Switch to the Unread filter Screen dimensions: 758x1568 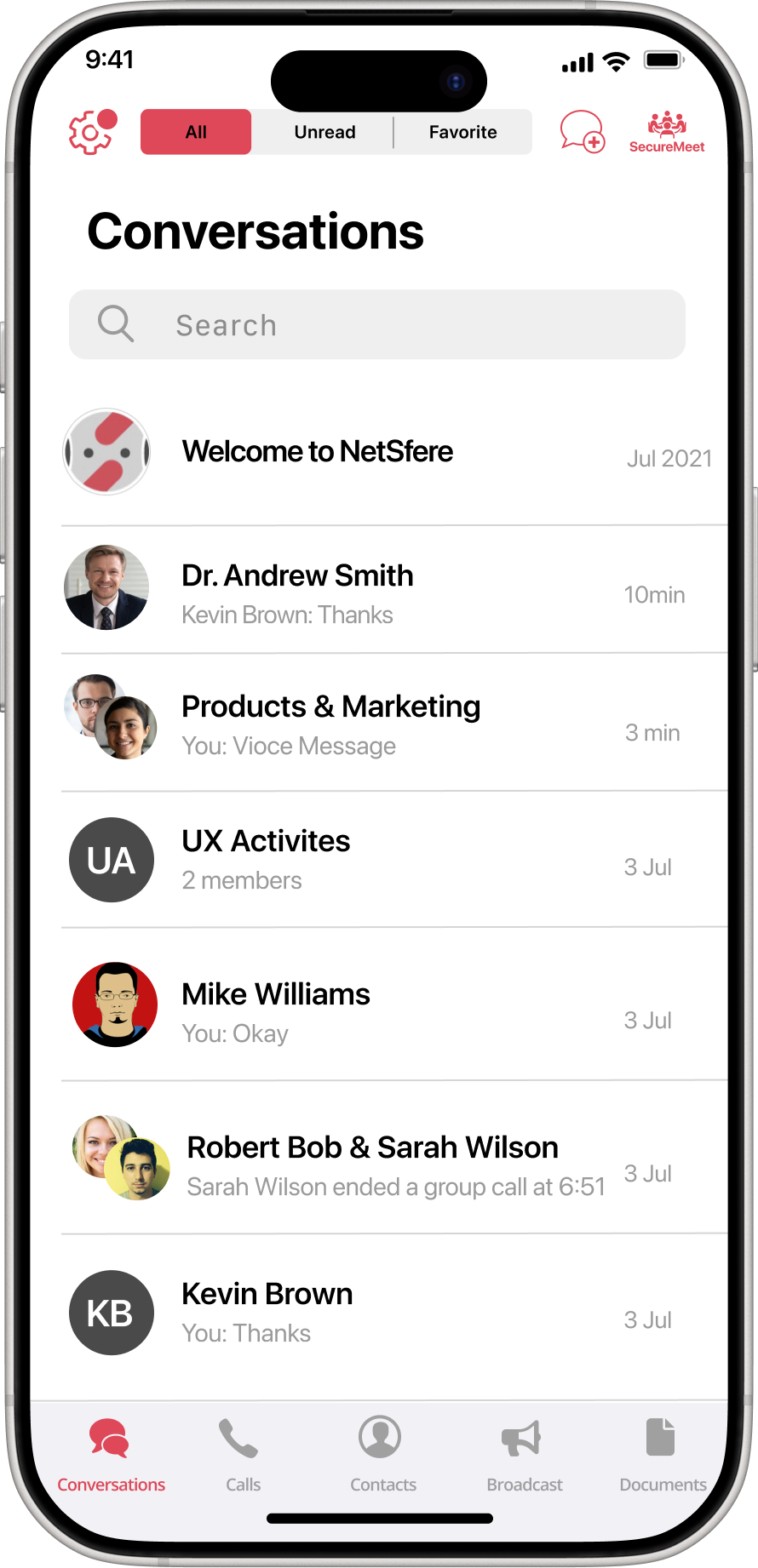click(324, 132)
